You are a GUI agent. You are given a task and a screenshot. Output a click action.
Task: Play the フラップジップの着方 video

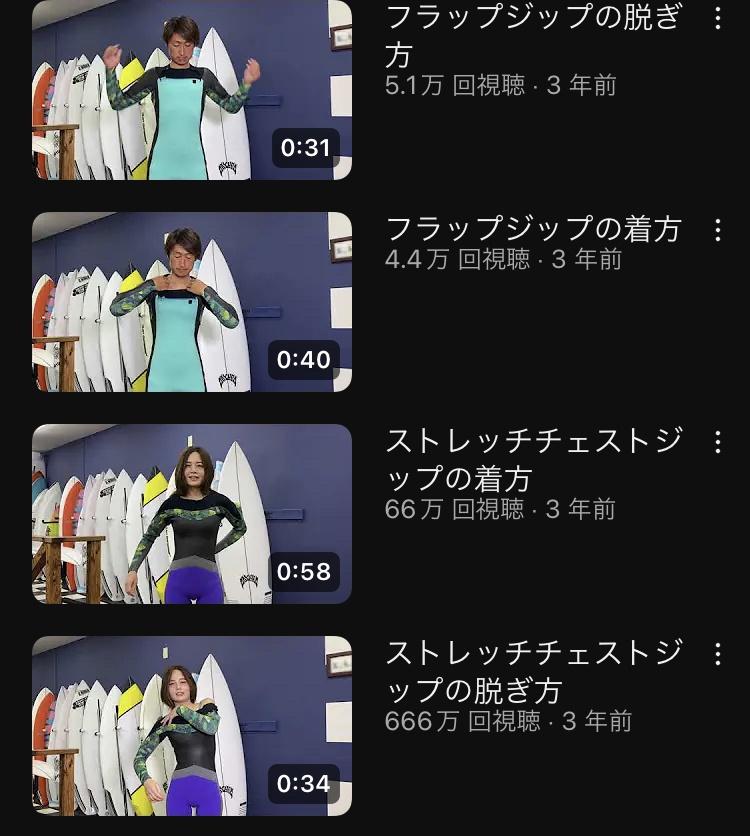pyautogui.click(x=192, y=301)
